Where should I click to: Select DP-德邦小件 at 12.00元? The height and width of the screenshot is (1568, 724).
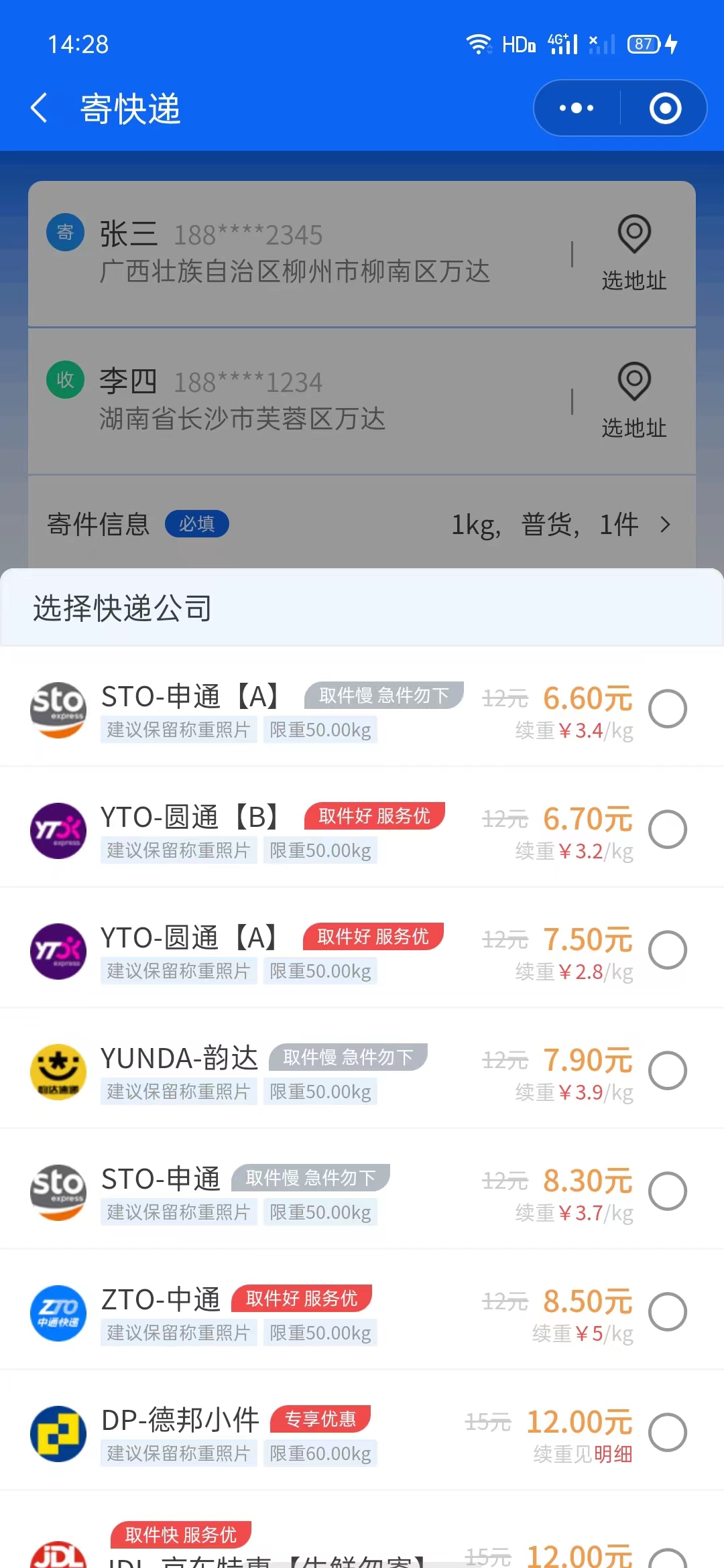(668, 1432)
